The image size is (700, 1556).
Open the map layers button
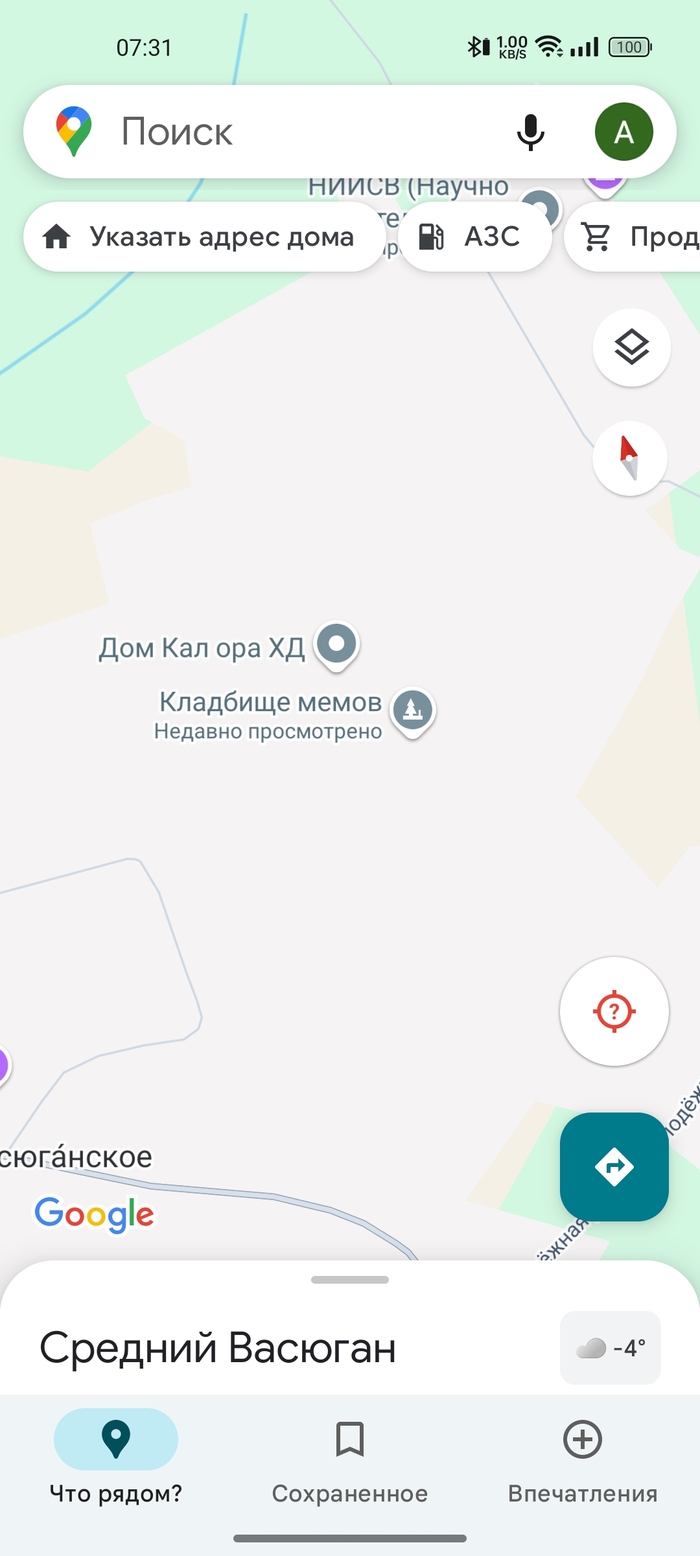point(631,348)
